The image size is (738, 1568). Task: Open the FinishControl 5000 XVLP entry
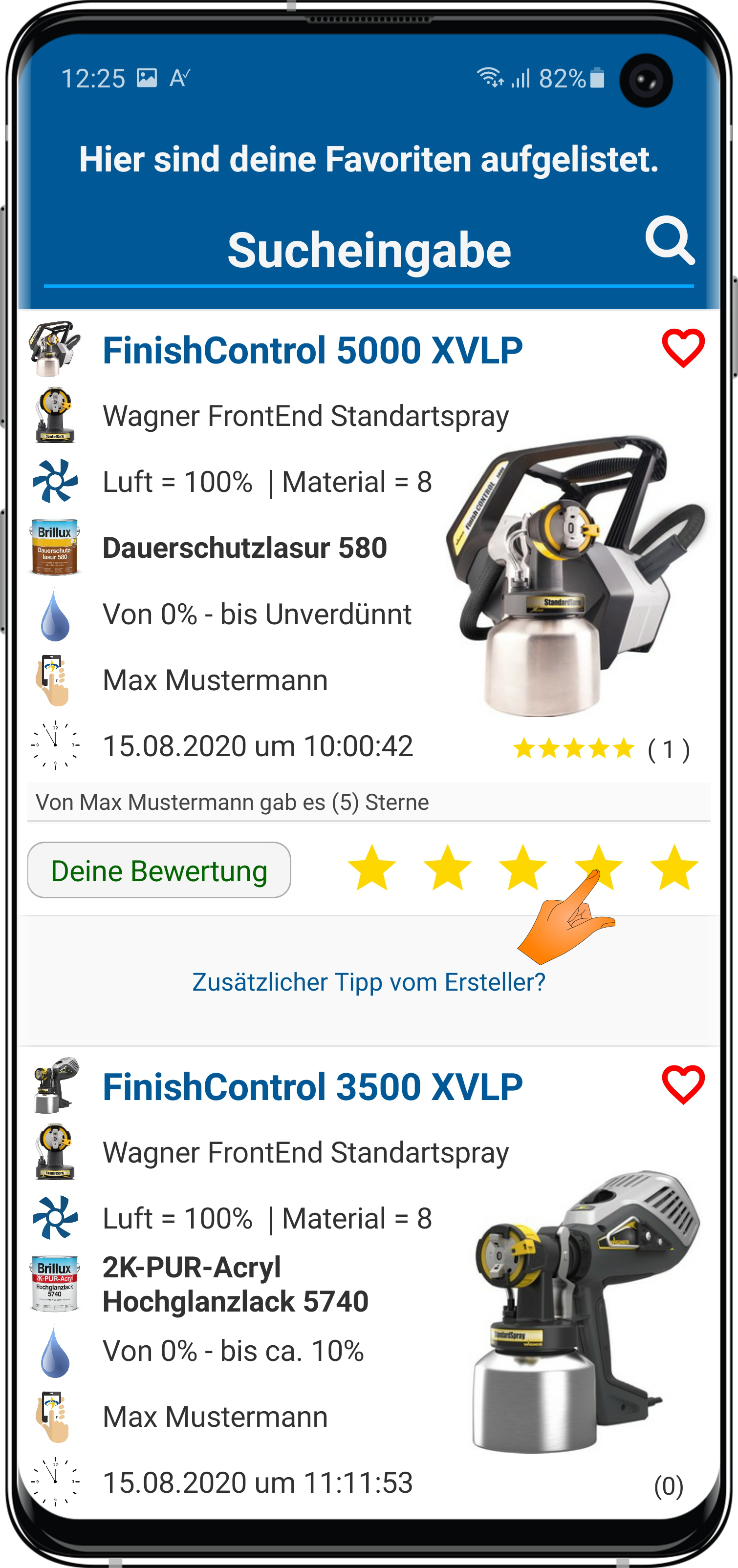click(x=312, y=351)
